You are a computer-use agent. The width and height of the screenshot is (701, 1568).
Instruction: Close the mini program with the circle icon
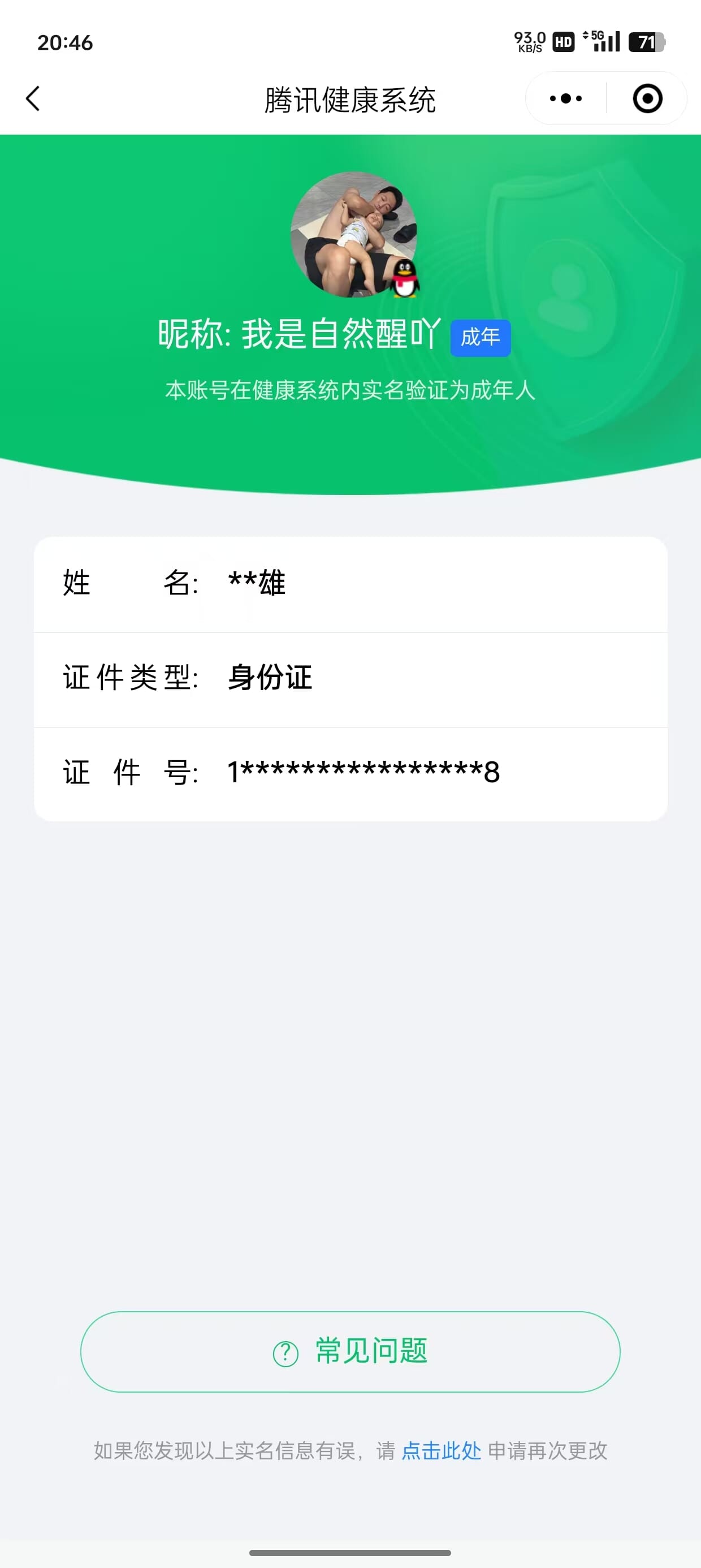647,98
